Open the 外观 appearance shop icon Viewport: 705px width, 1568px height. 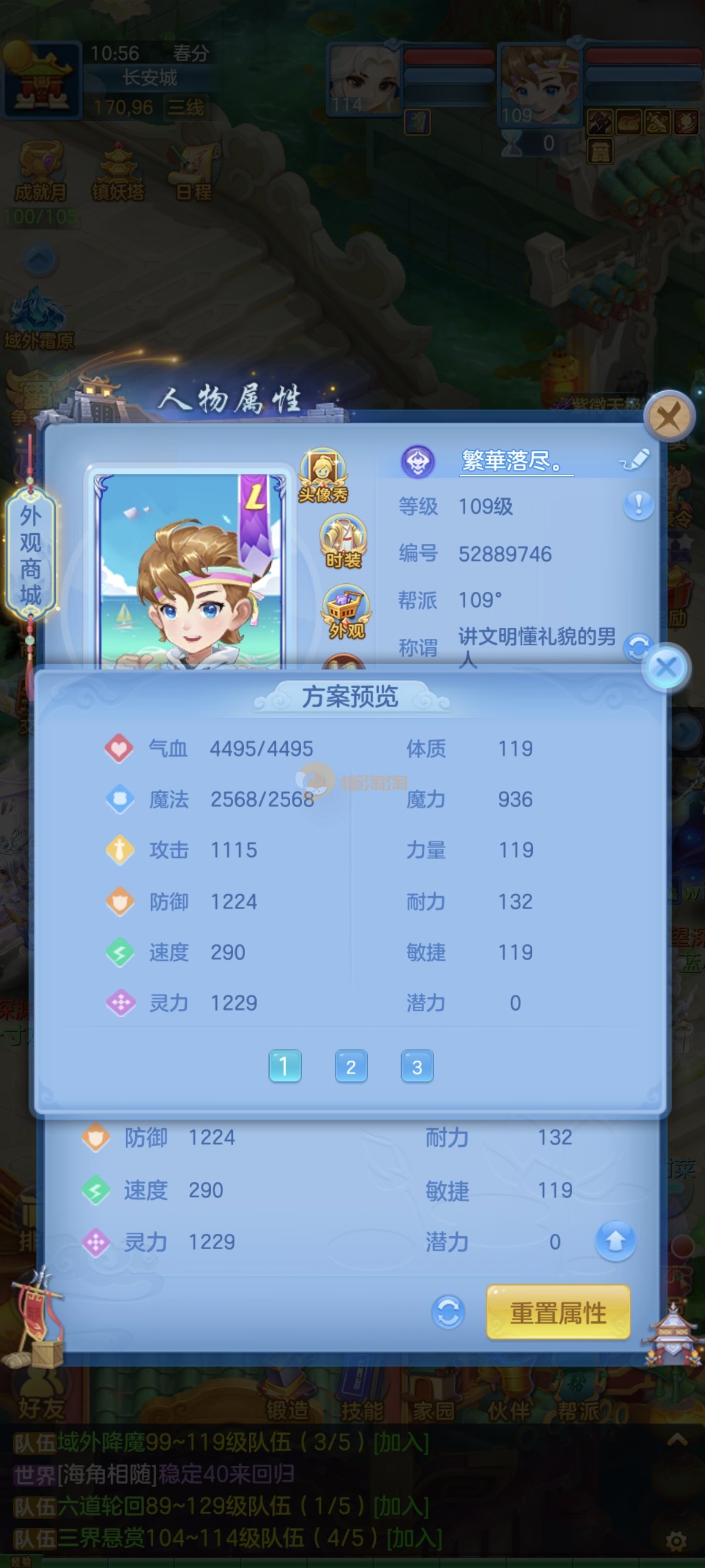pos(346,612)
